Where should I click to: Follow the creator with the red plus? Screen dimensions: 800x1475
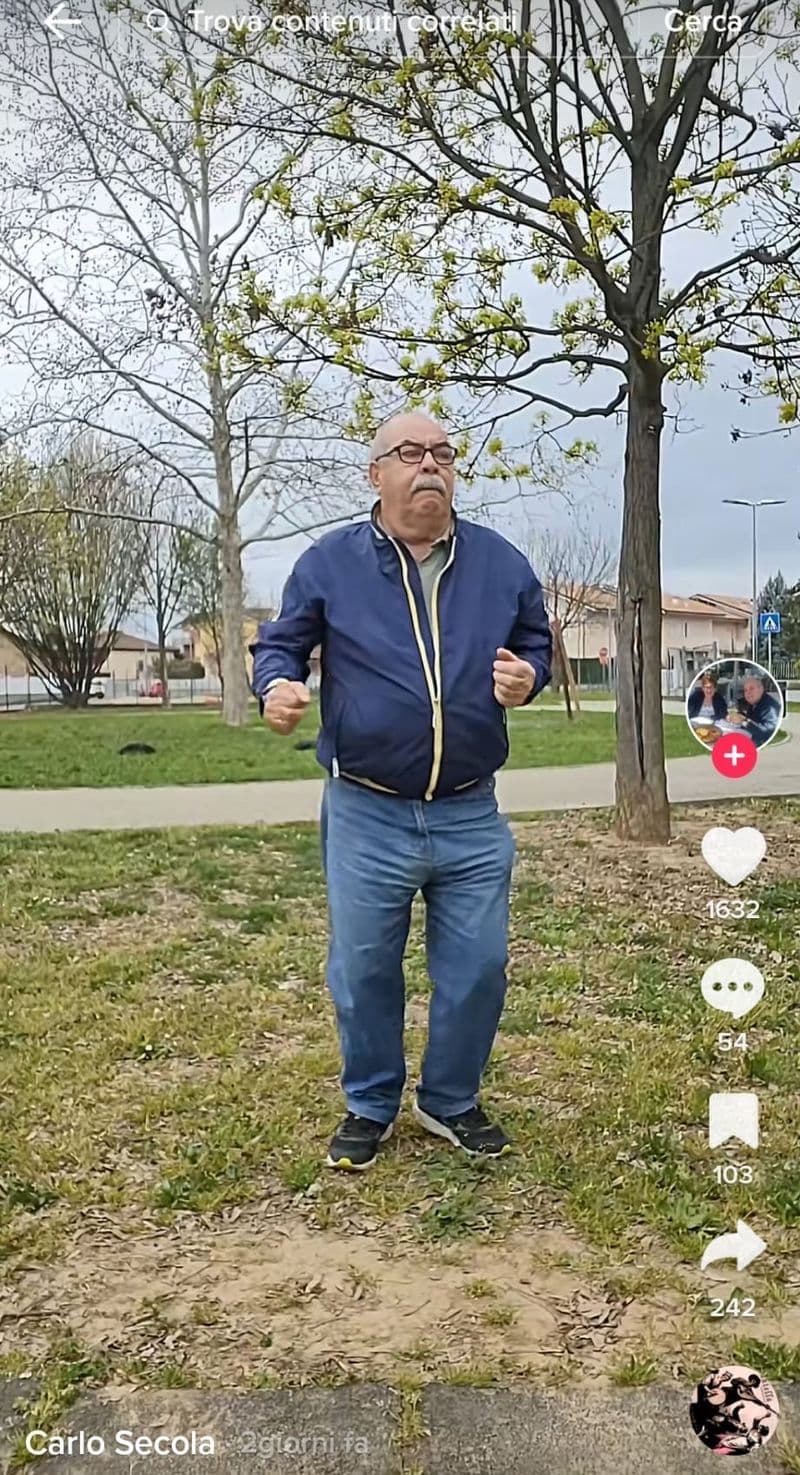[x=734, y=756]
